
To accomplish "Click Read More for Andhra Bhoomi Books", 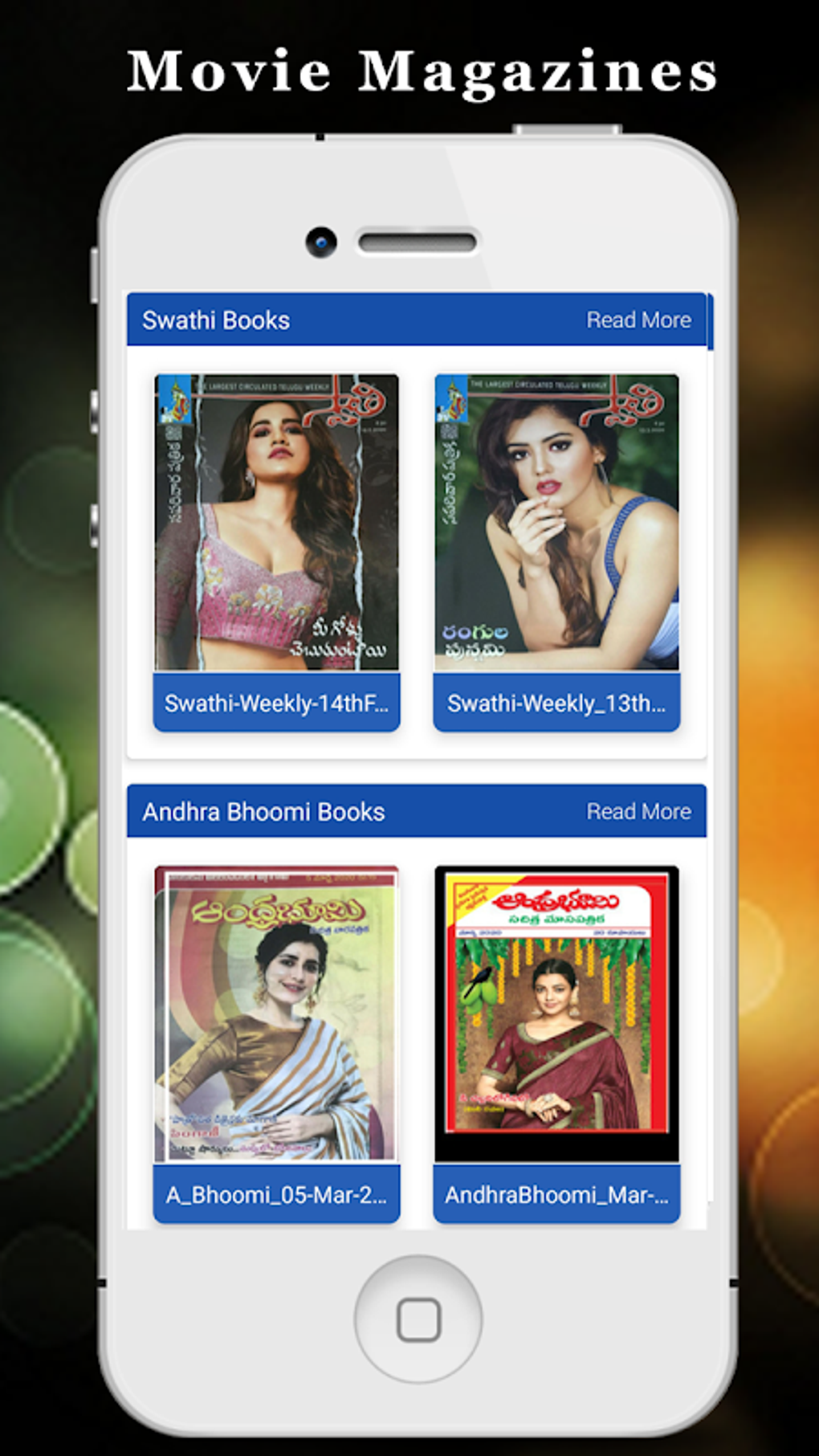I will pos(638,811).
